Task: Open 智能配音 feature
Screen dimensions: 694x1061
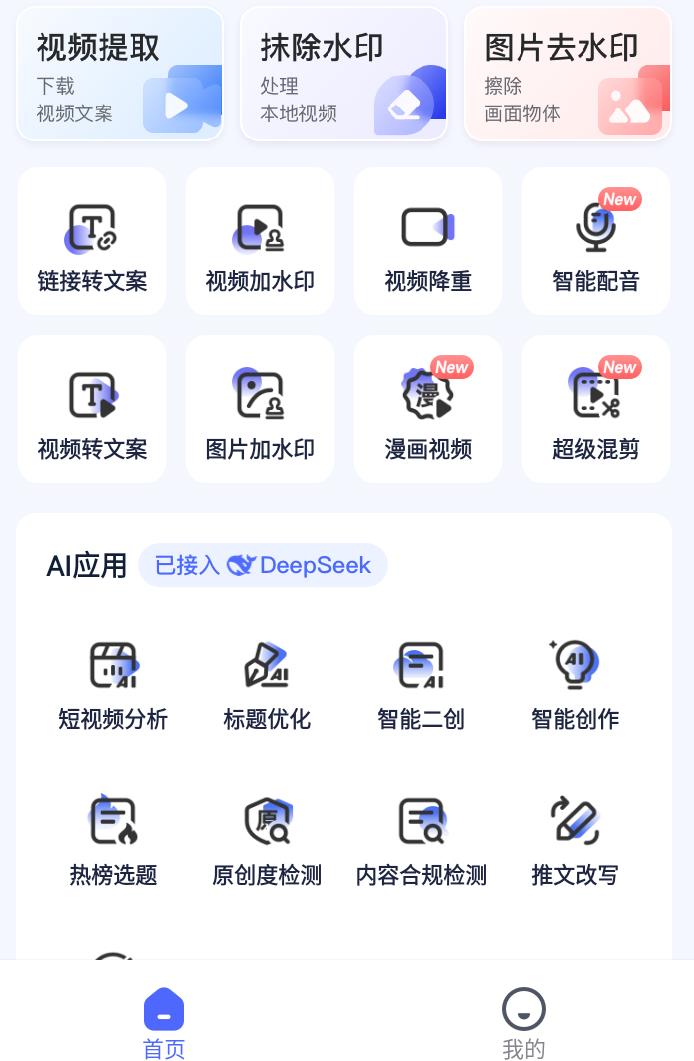Action: (596, 242)
